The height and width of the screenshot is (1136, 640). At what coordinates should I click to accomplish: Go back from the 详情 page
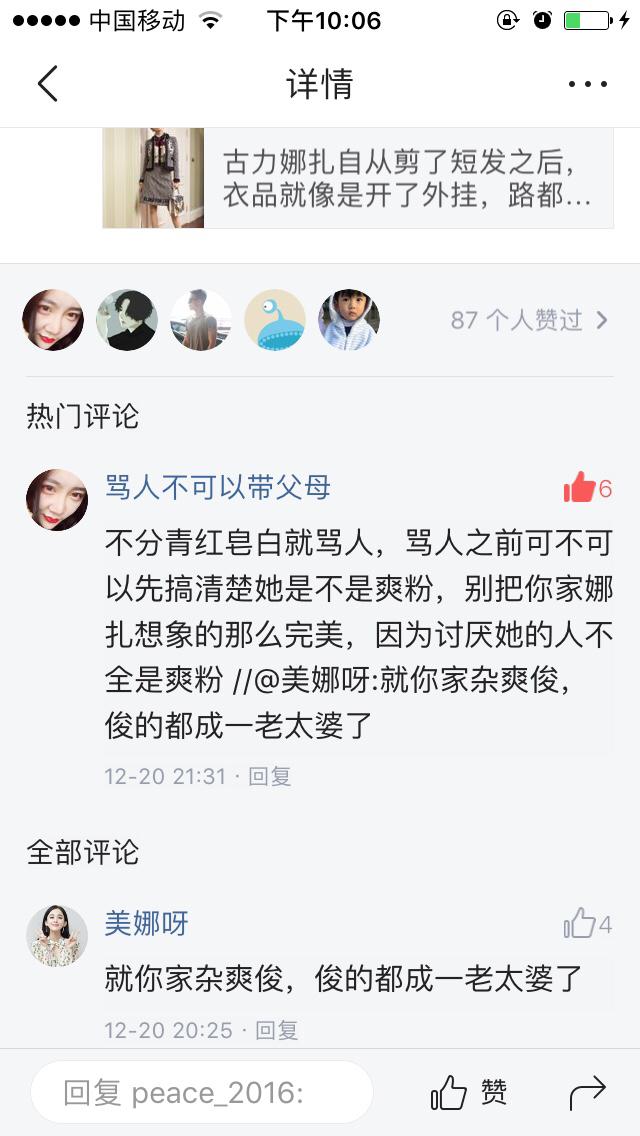click(47, 84)
